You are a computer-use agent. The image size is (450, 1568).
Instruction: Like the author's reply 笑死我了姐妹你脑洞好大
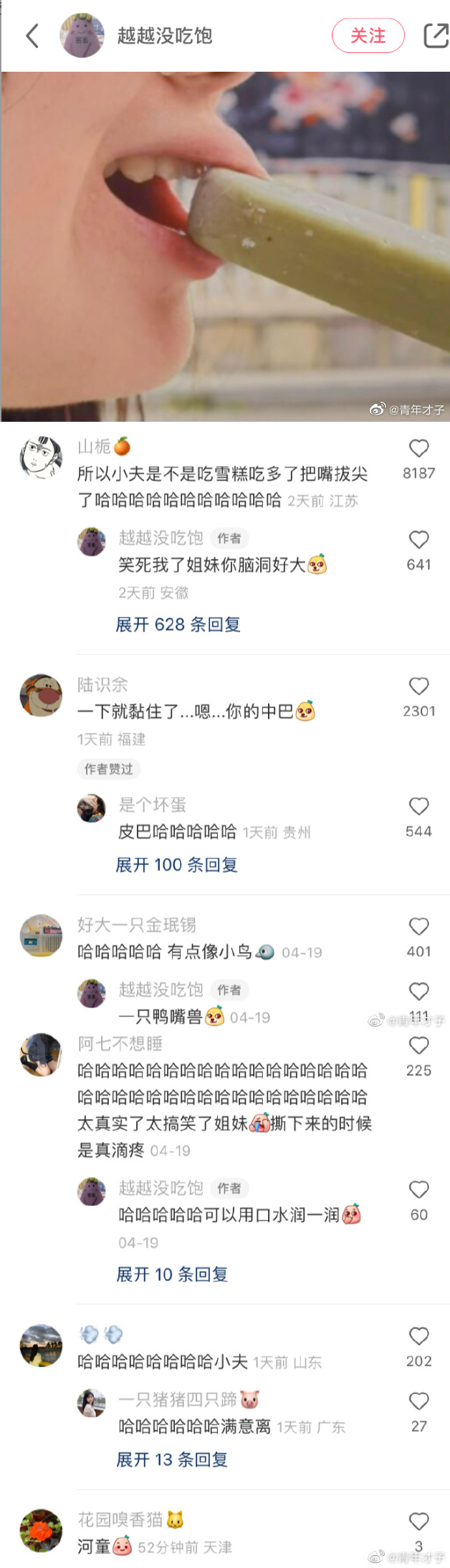418,540
